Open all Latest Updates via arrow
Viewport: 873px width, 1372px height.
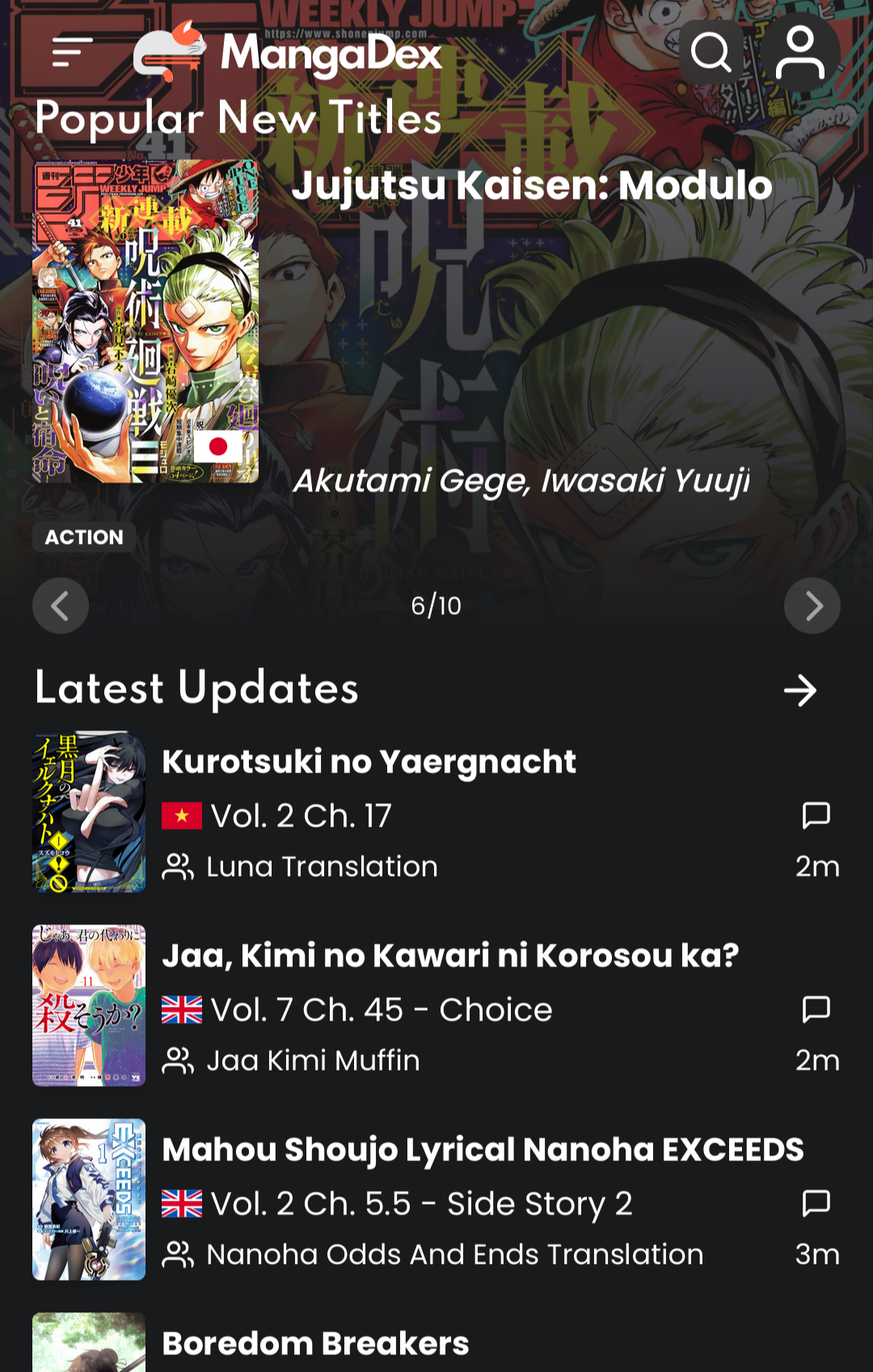point(800,691)
